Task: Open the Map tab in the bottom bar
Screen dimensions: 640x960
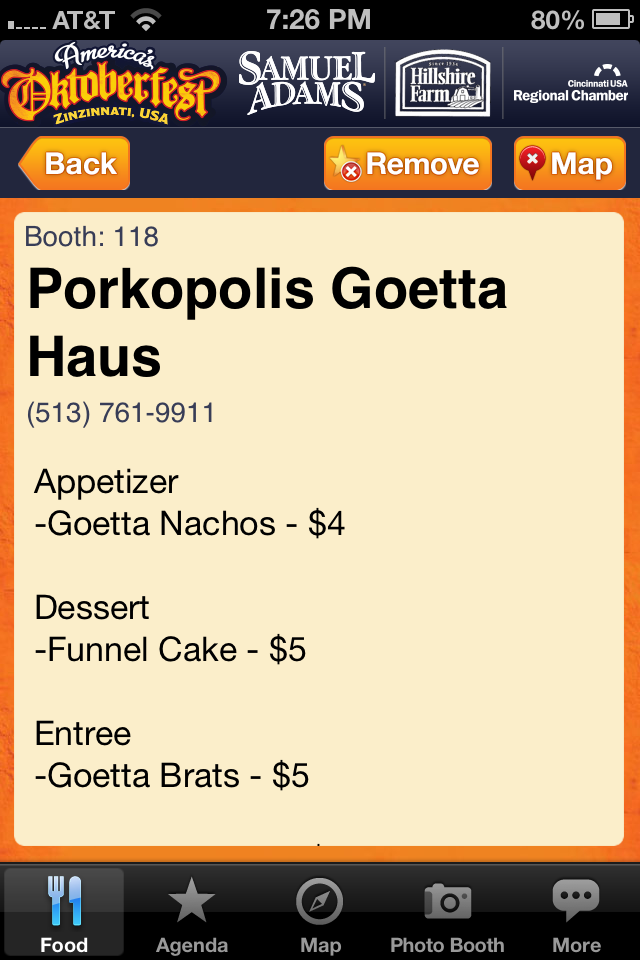Action: (x=320, y=914)
